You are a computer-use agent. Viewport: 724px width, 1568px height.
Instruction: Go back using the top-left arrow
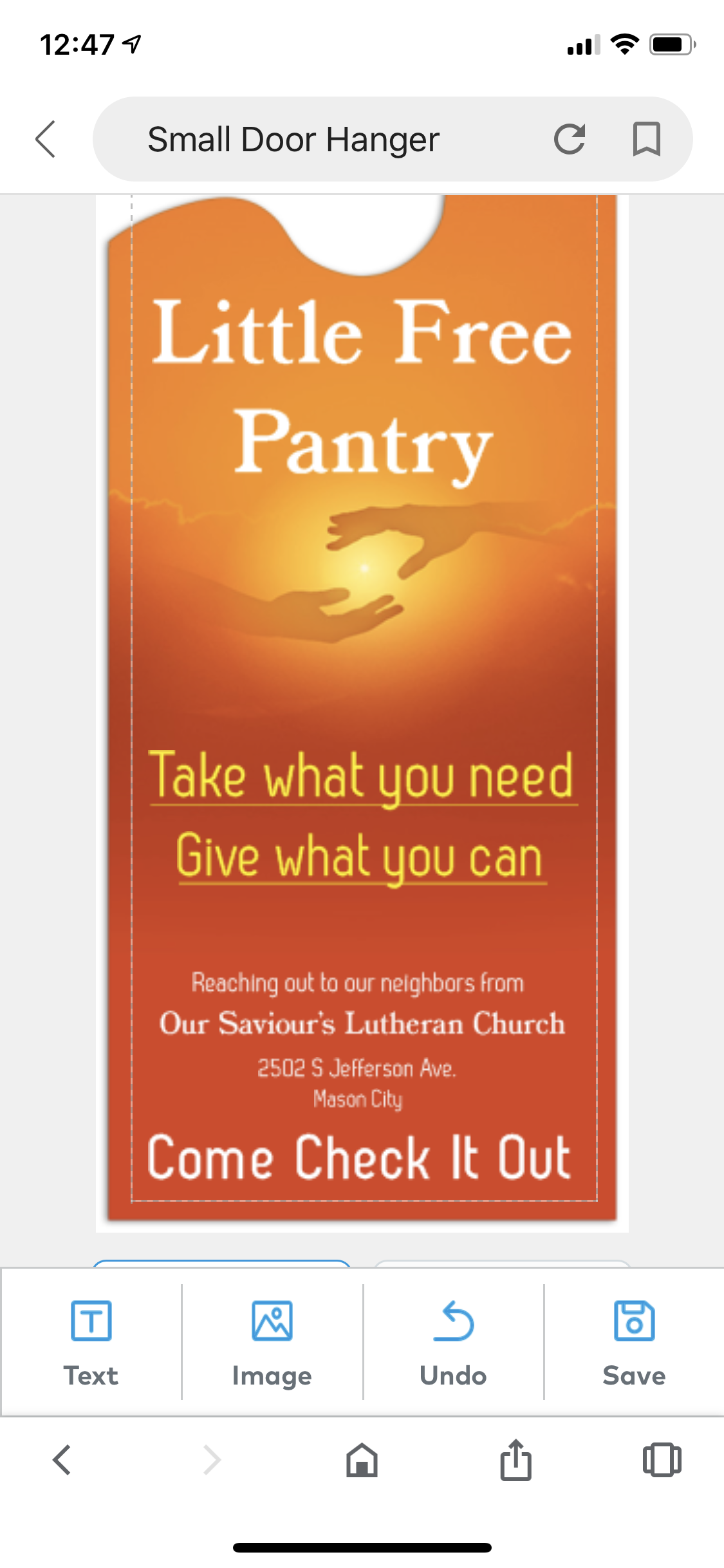click(x=45, y=139)
